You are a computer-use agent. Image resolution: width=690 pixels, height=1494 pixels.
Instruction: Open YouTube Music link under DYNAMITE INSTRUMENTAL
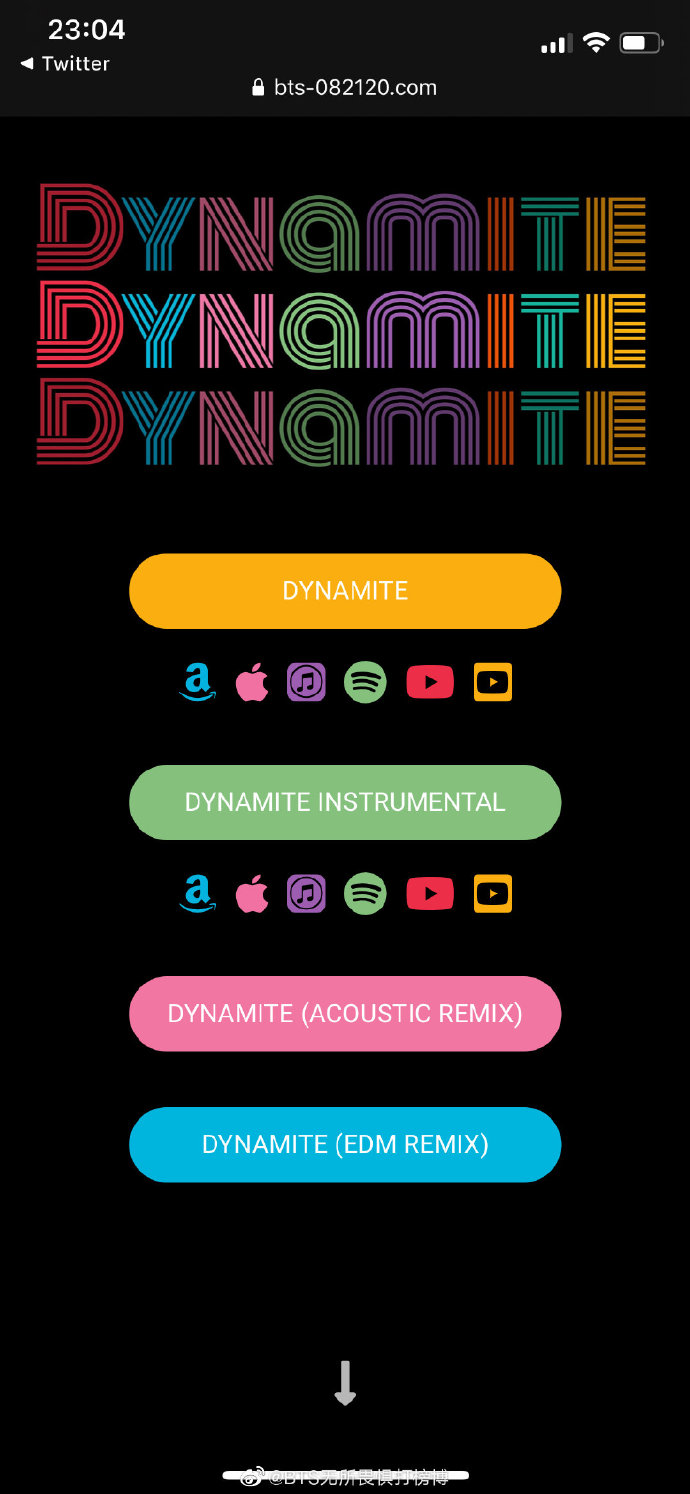[492, 893]
